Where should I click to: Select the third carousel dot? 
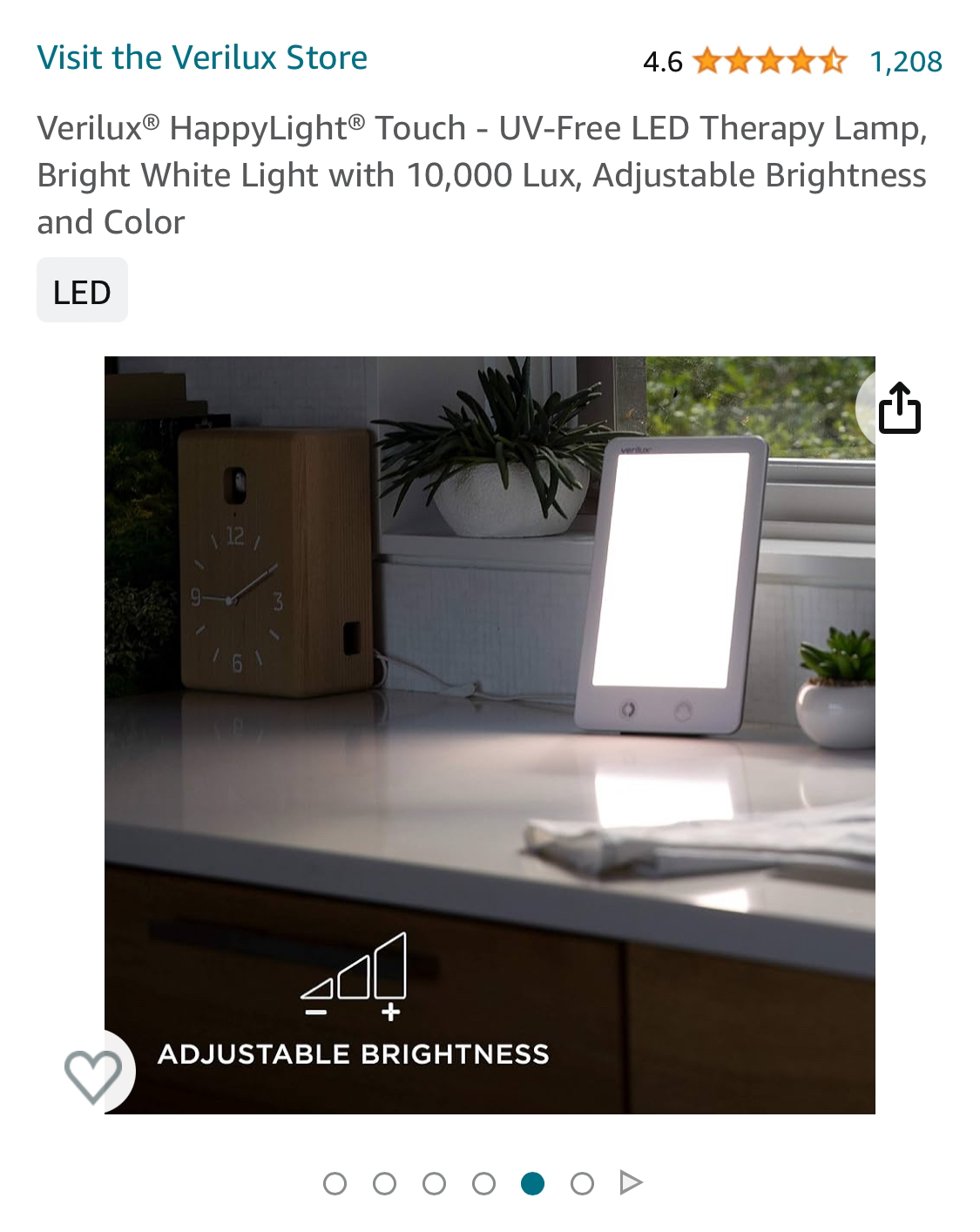pos(436,1182)
